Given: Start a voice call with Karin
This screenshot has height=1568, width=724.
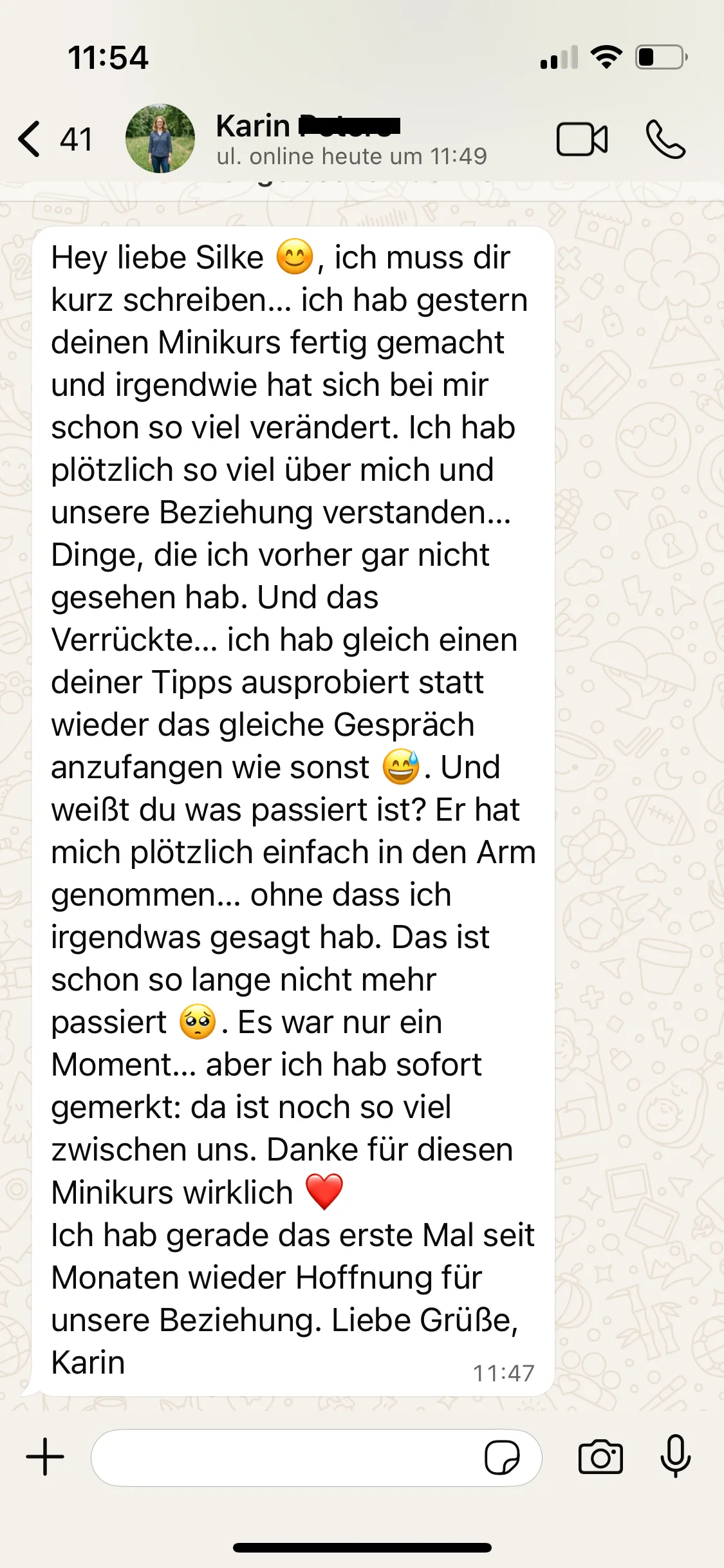Looking at the screenshot, I should [666, 139].
